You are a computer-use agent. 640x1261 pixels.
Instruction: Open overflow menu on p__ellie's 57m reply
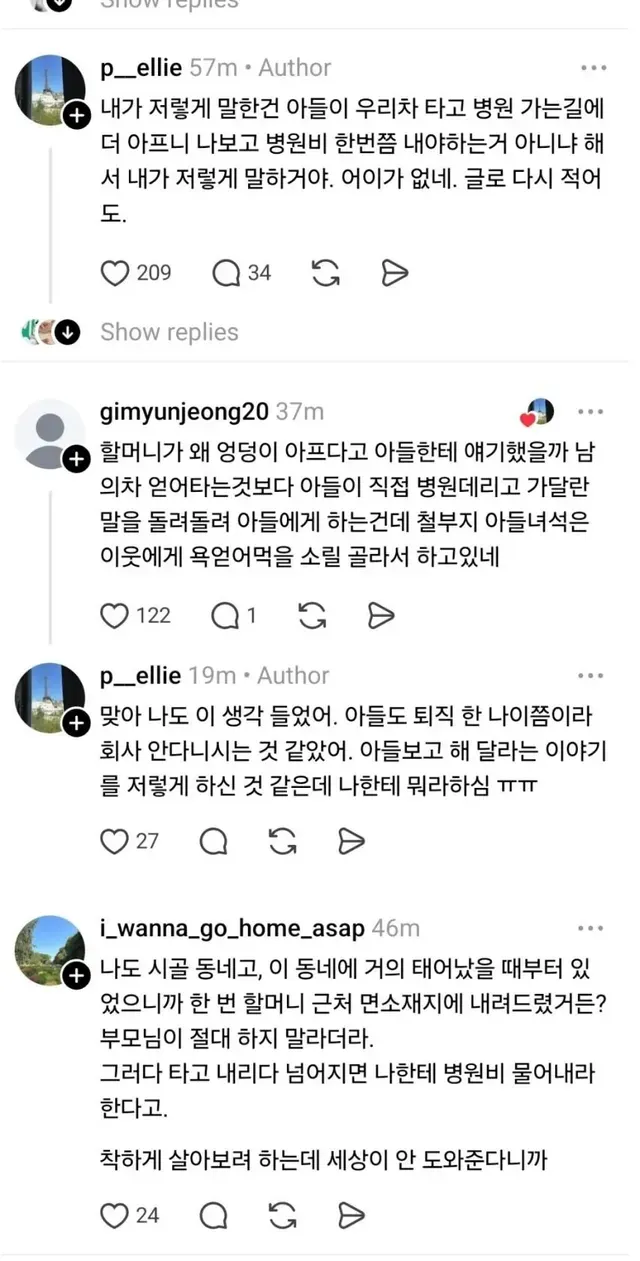click(594, 68)
